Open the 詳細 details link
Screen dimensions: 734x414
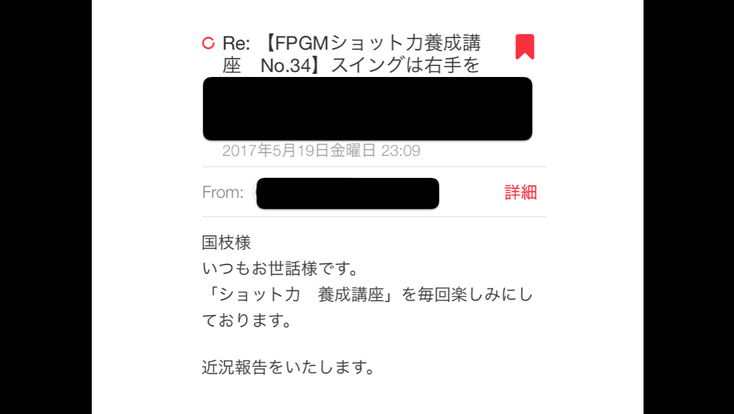(x=520, y=193)
